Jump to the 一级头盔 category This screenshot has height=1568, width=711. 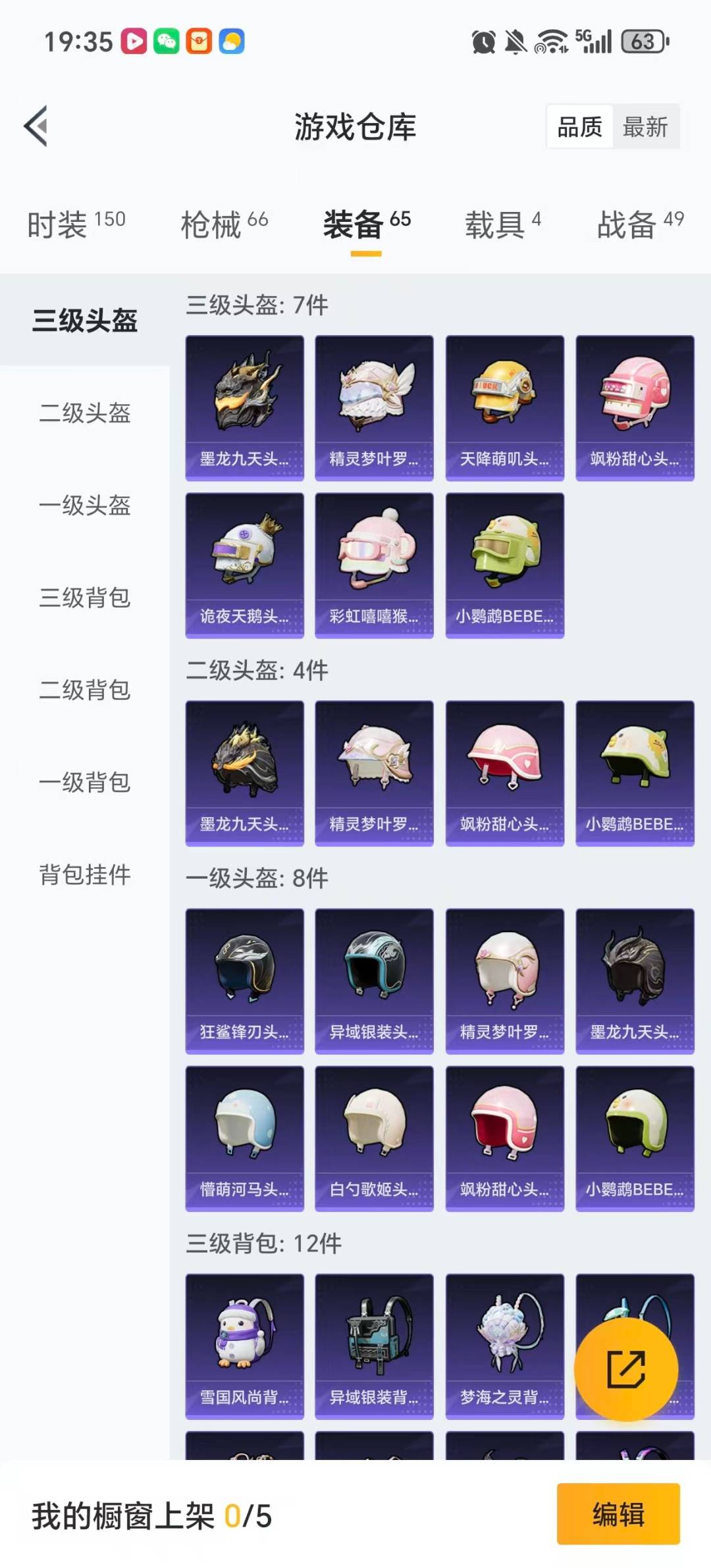(85, 506)
